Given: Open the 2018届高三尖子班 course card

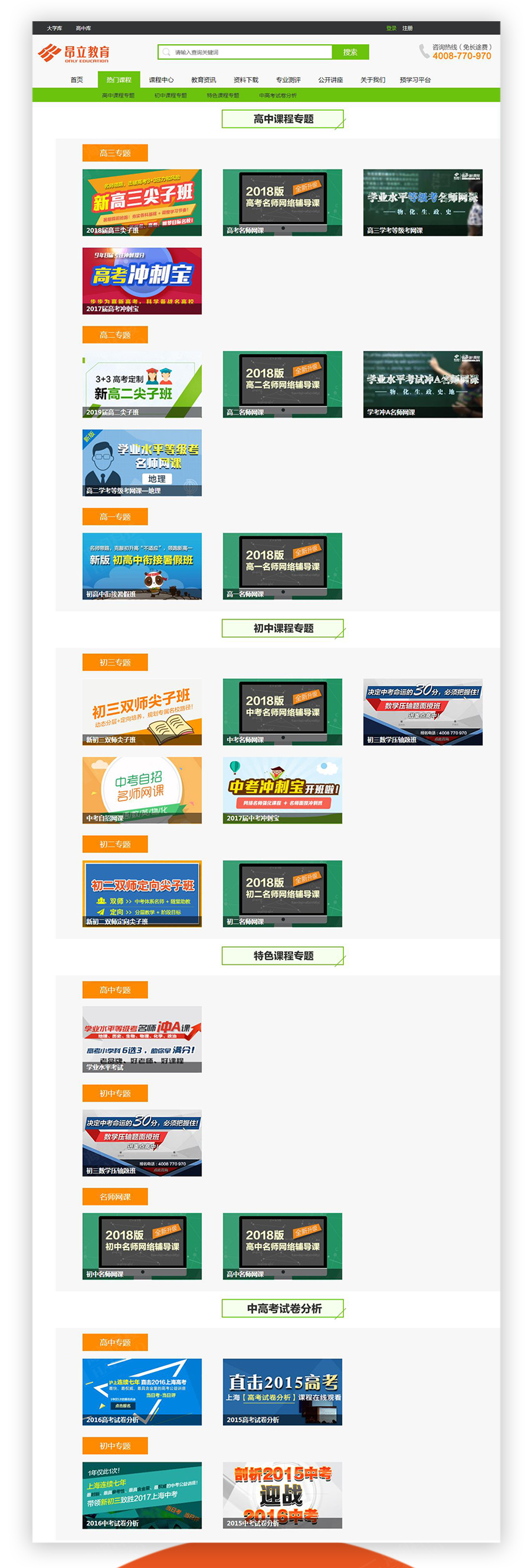Looking at the screenshot, I should (142, 202).
